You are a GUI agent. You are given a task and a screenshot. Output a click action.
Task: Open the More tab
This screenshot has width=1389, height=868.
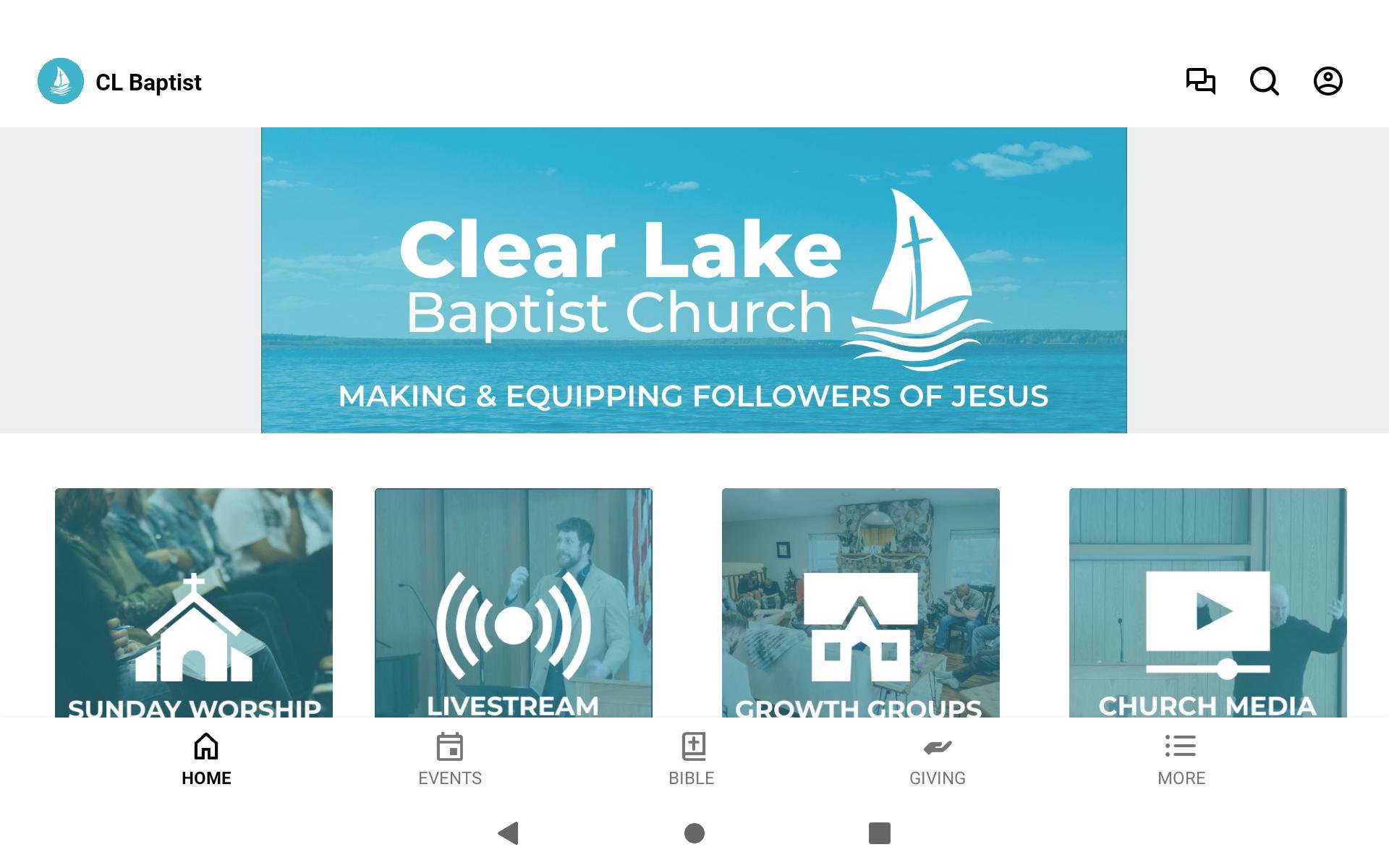tap(1181, 759)
